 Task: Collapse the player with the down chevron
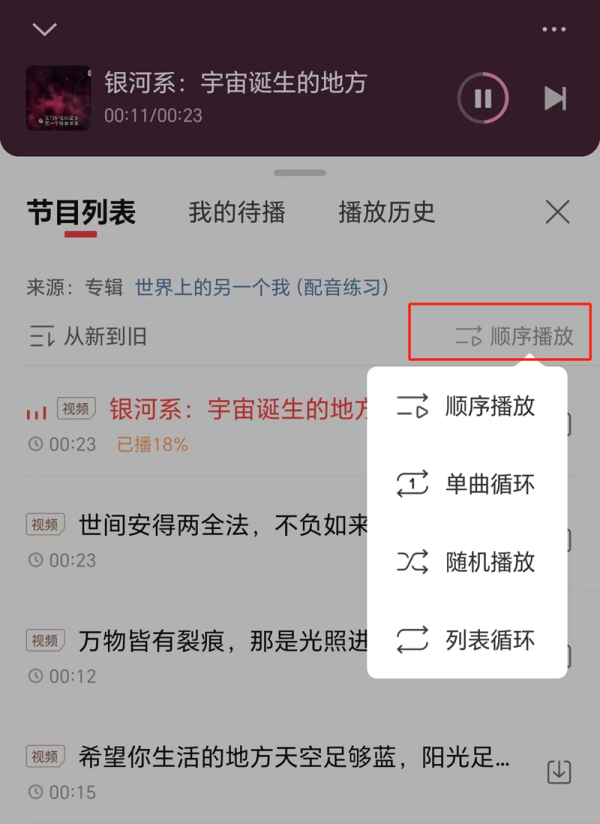(x=44, y=30)
